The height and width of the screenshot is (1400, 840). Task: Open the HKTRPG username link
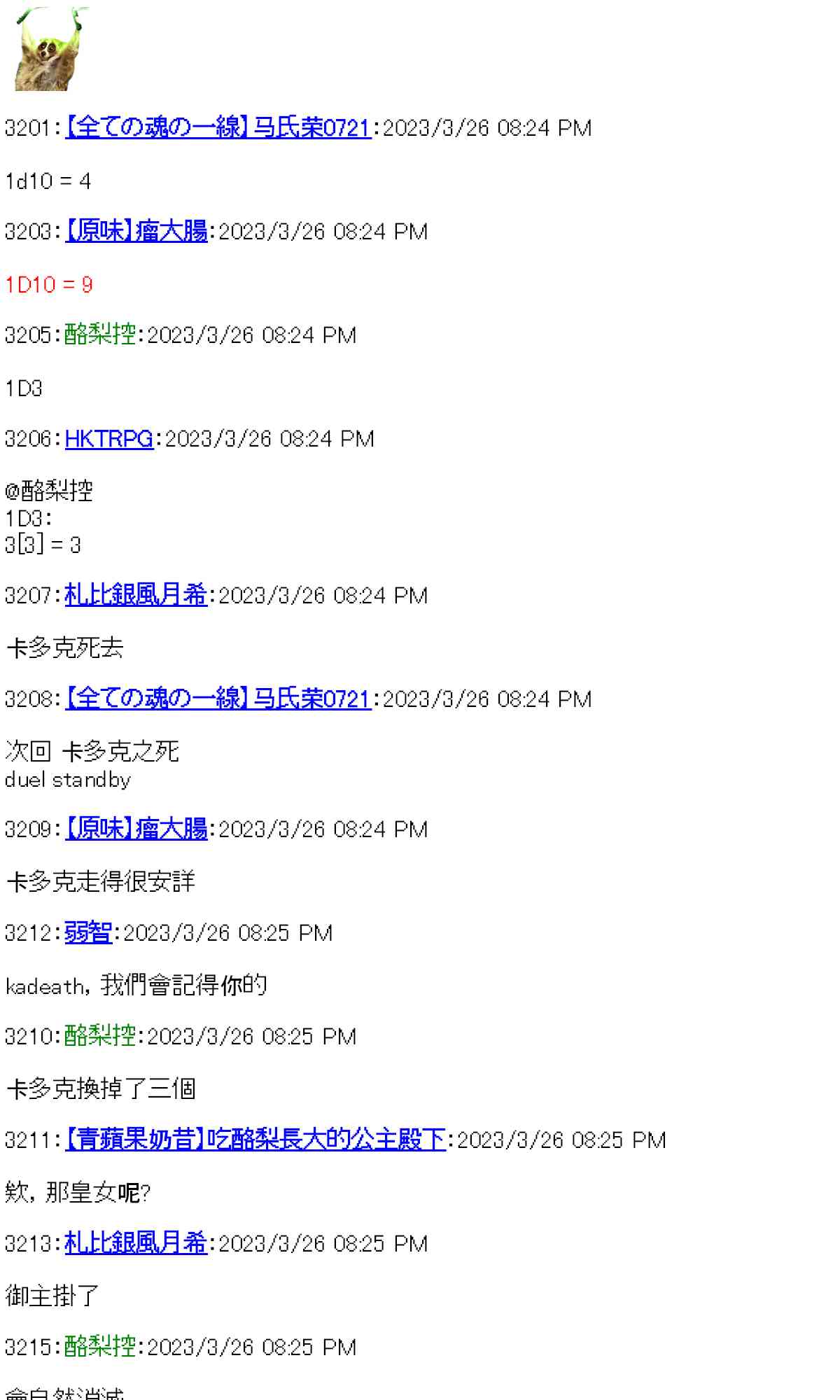click(108, 439)
